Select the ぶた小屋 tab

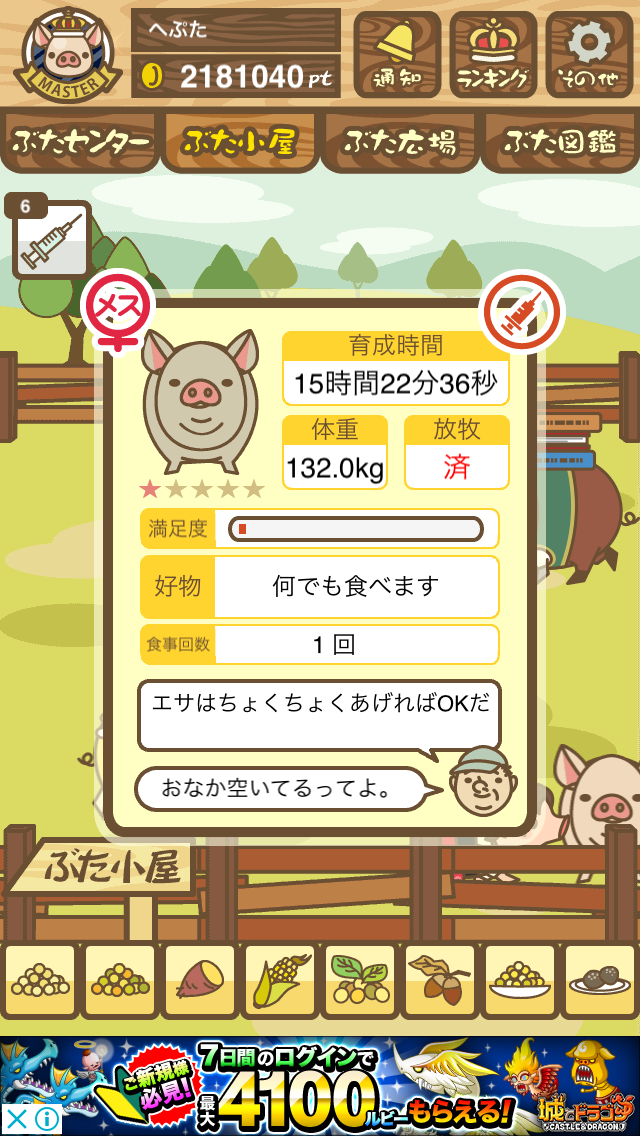point(240,142)
